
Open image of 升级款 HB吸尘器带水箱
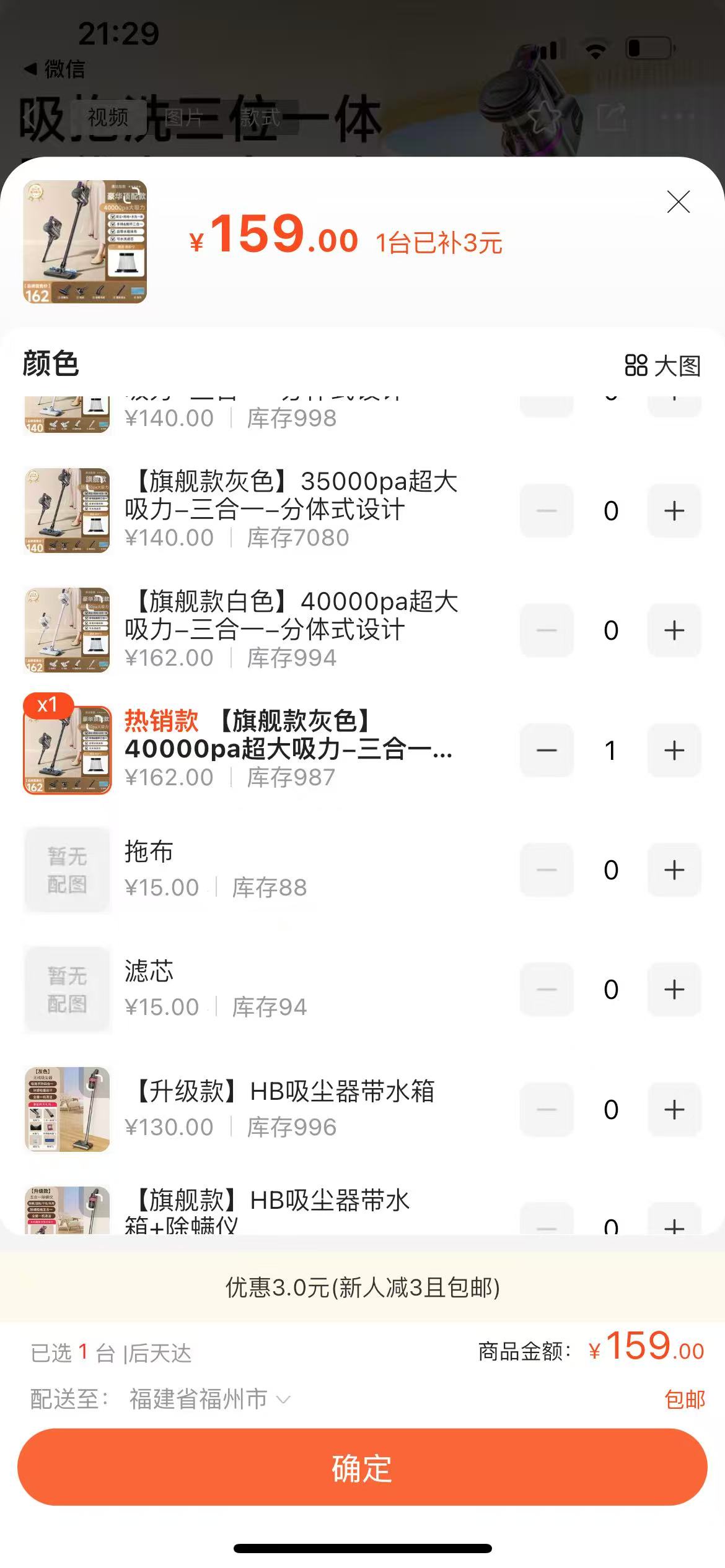click(68, 1109)
